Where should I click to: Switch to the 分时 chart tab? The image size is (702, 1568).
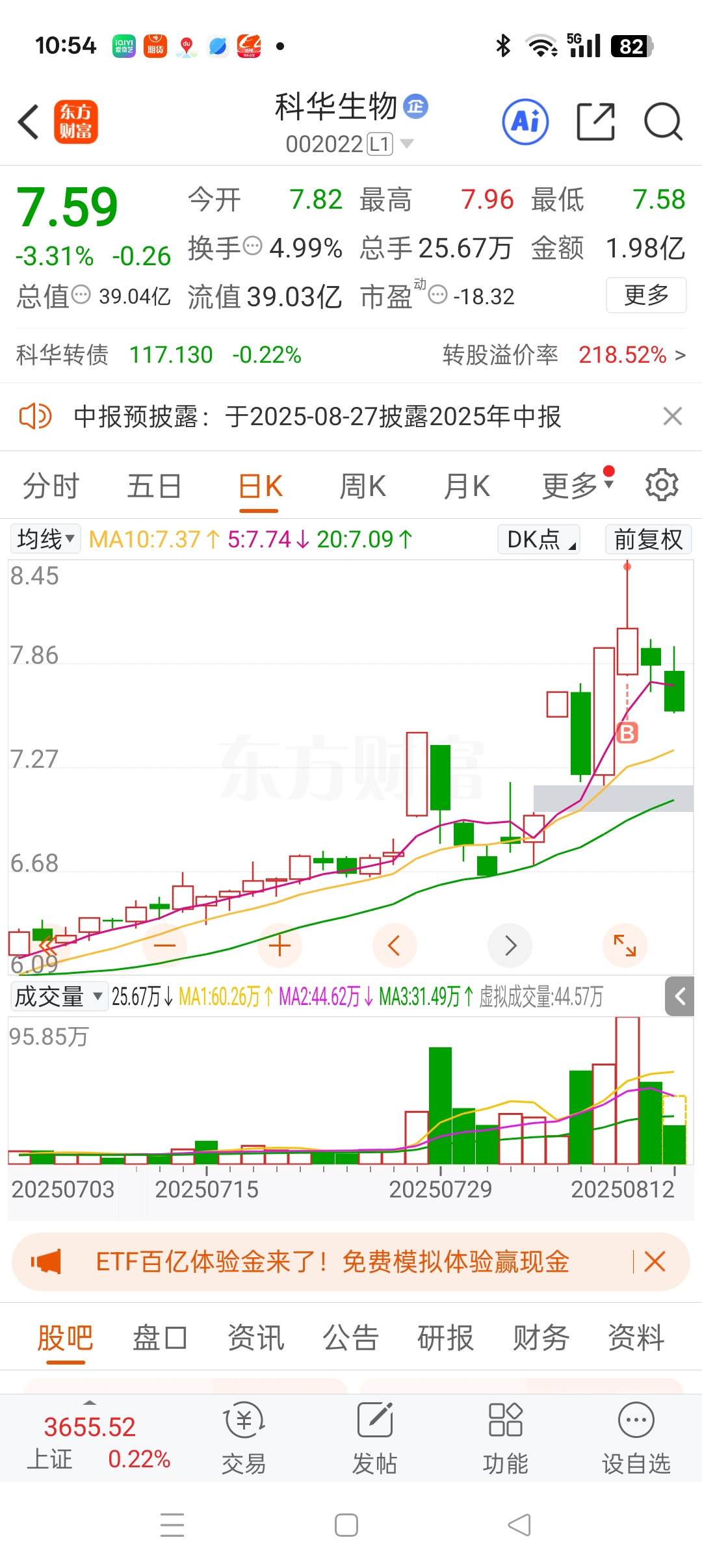coord(51,486)
